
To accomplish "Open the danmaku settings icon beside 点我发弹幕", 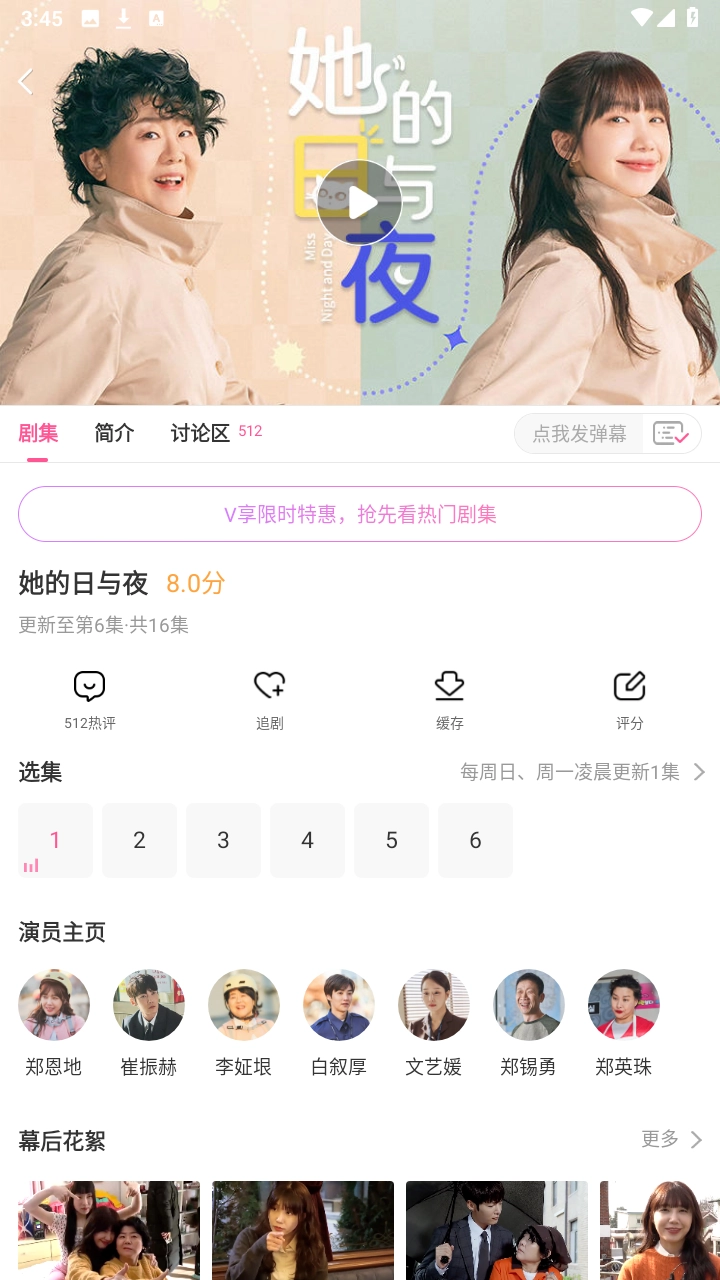I will (x=670, y=433).
